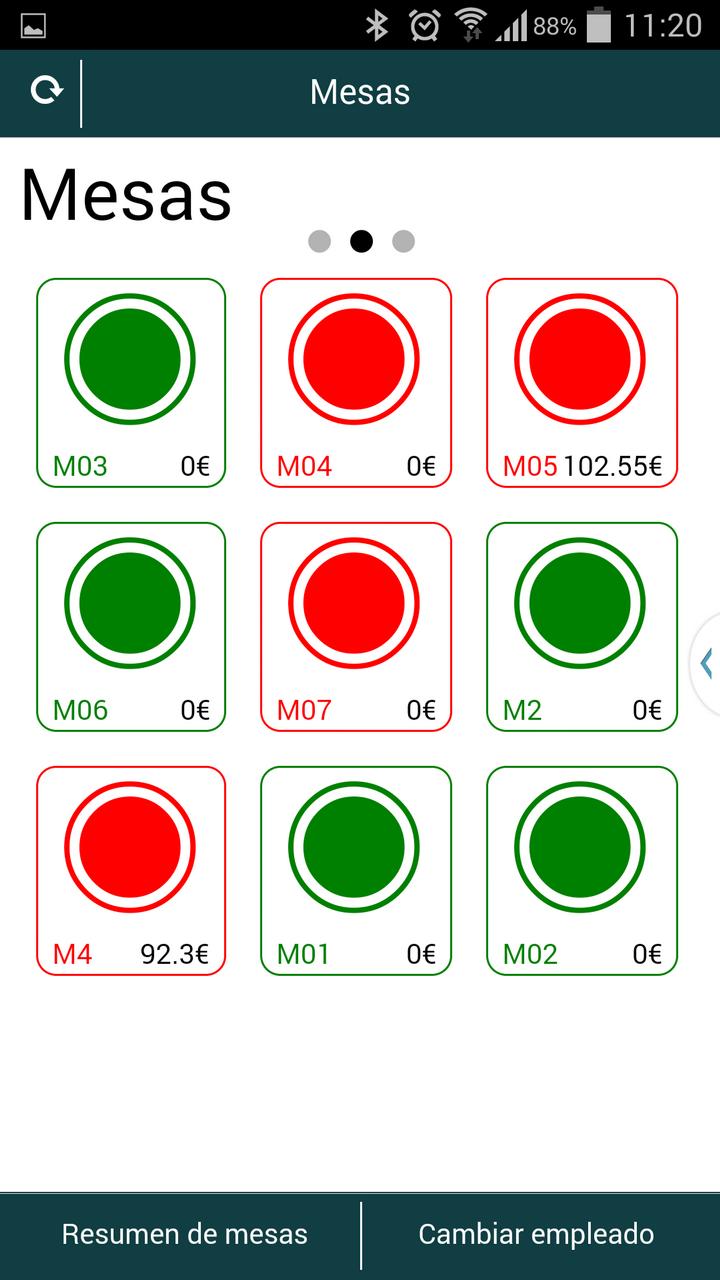The height and width of the screenshot is (1280, 720).
Task: Select table M05 with 102.55€
Action: tap(582, 383)
